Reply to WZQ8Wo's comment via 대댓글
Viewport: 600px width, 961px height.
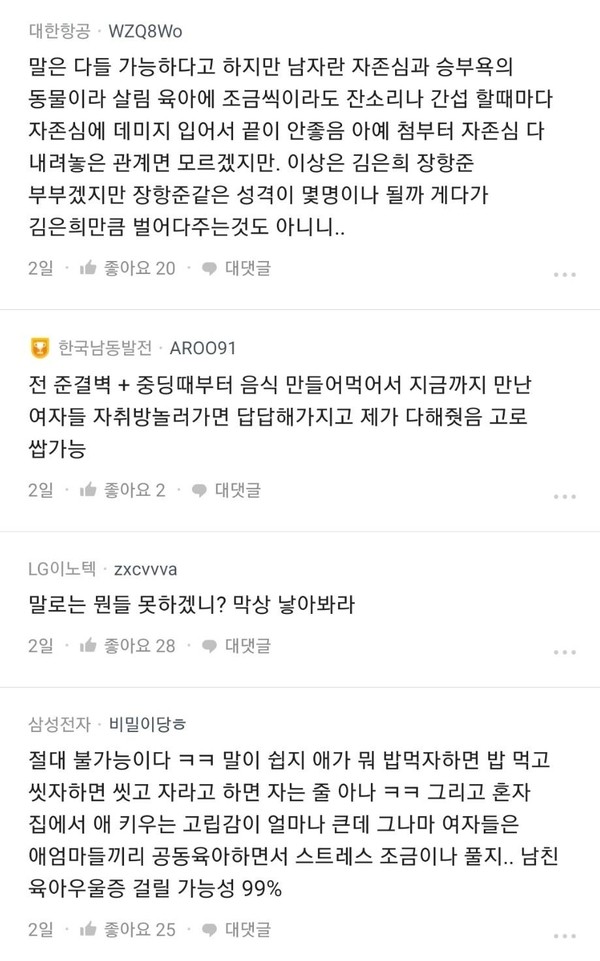pyautogui.click(x=236, y=268)
